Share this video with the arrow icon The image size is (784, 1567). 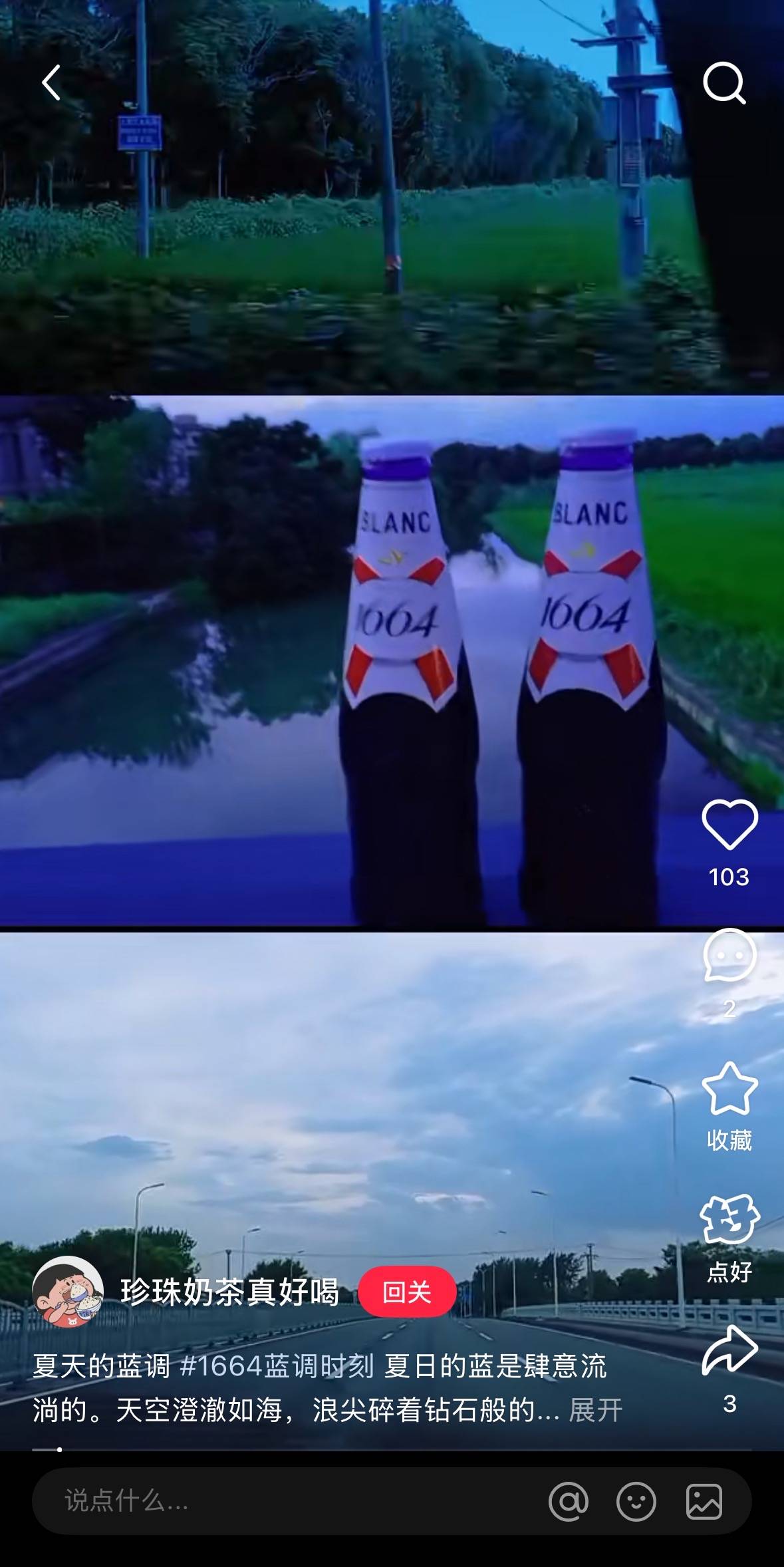729,1350
